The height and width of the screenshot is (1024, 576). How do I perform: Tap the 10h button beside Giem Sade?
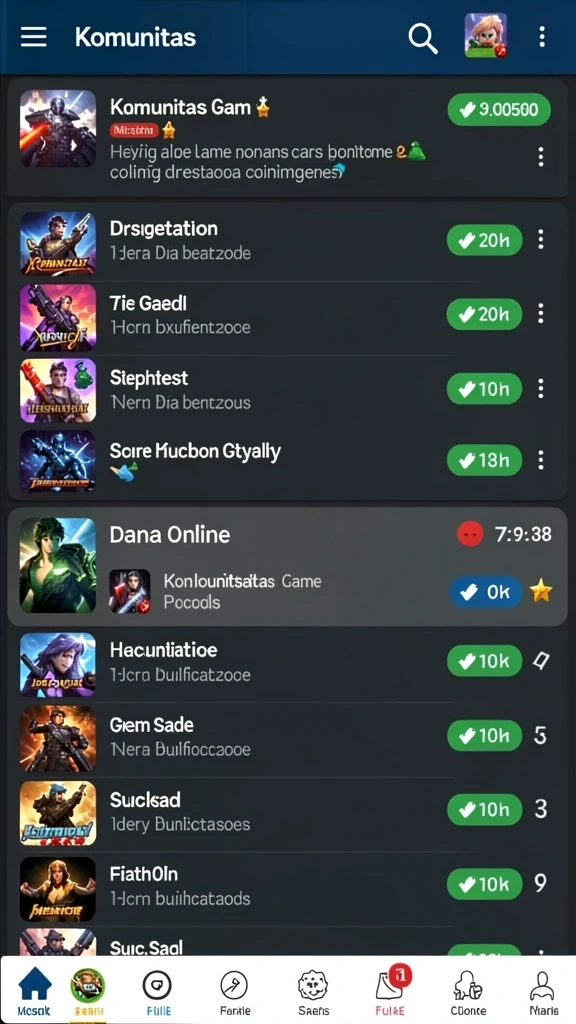485,736
